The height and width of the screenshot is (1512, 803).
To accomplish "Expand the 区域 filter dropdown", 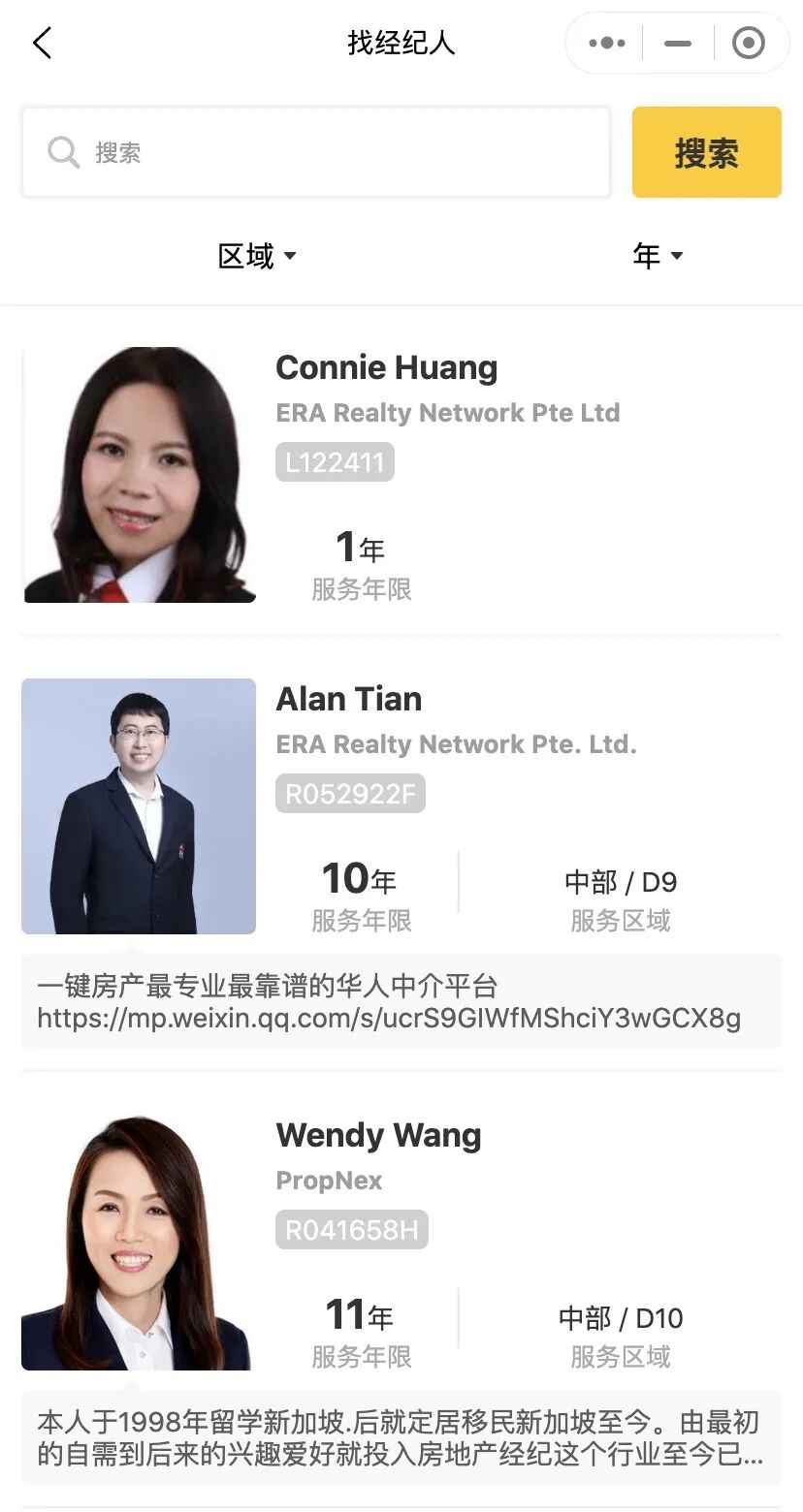I will 257,256.
